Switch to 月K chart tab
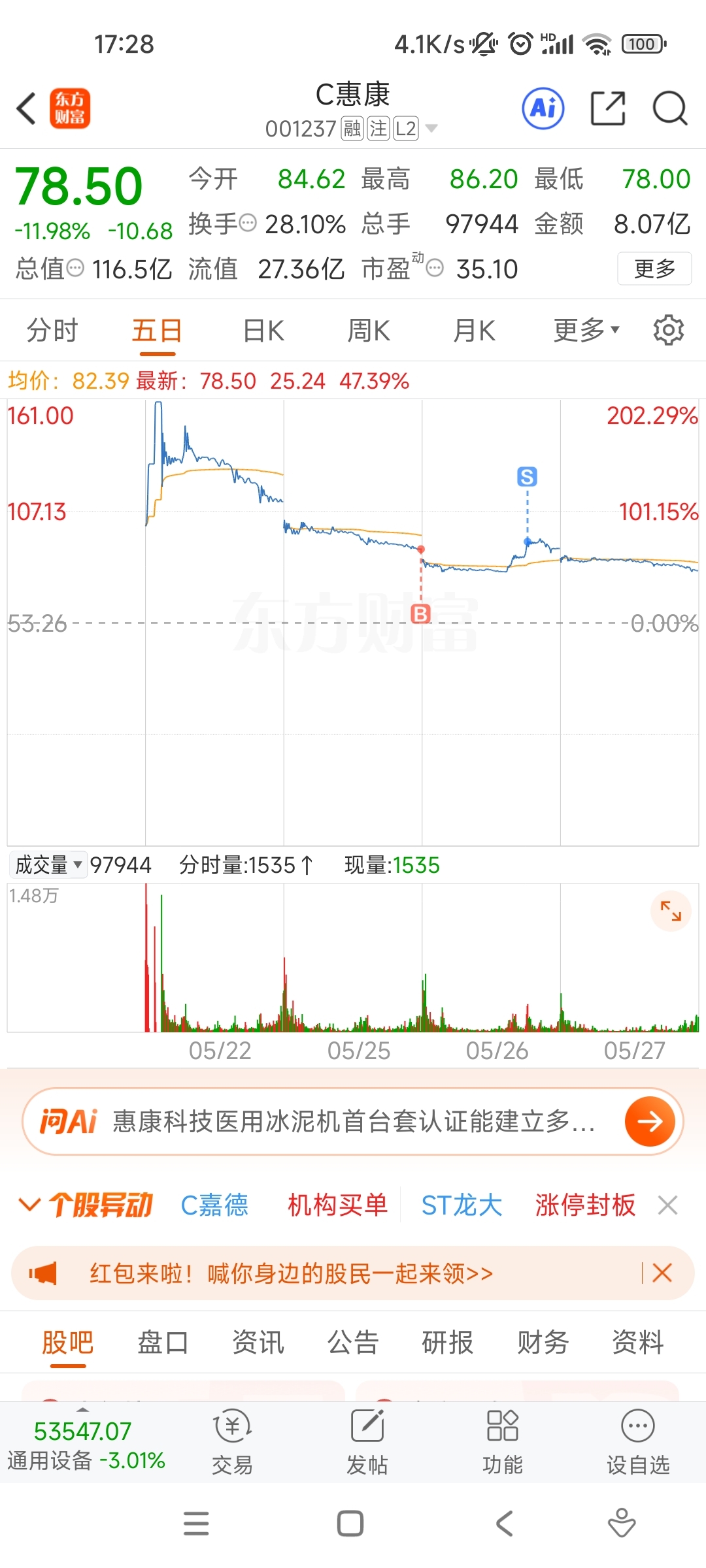 (x=475, y=331)
